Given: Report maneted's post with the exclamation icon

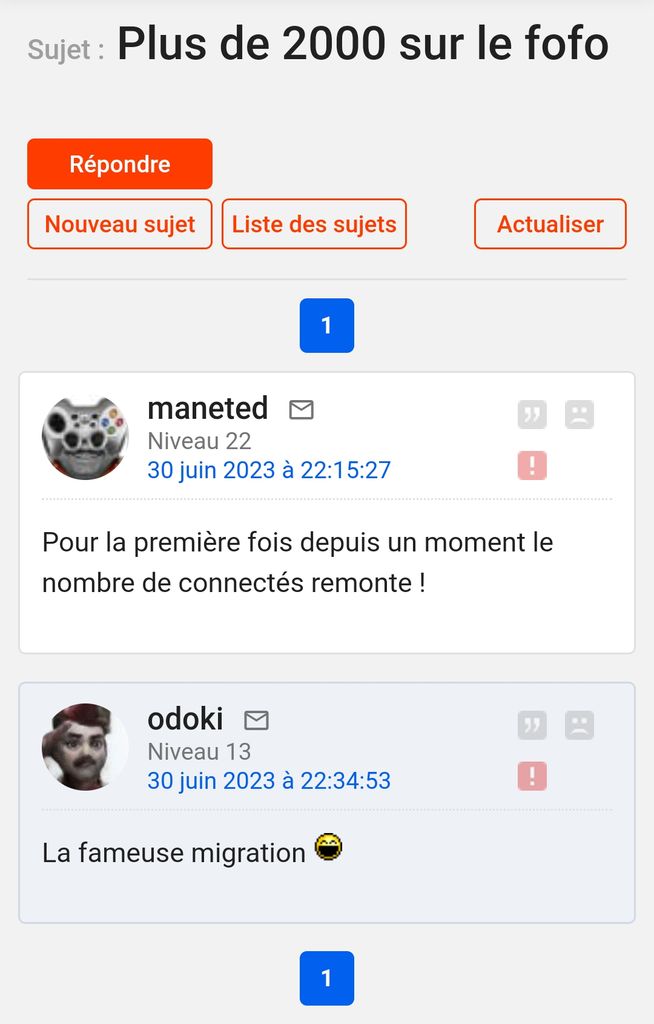Looking at the screenshot, I should pos(532,465).
